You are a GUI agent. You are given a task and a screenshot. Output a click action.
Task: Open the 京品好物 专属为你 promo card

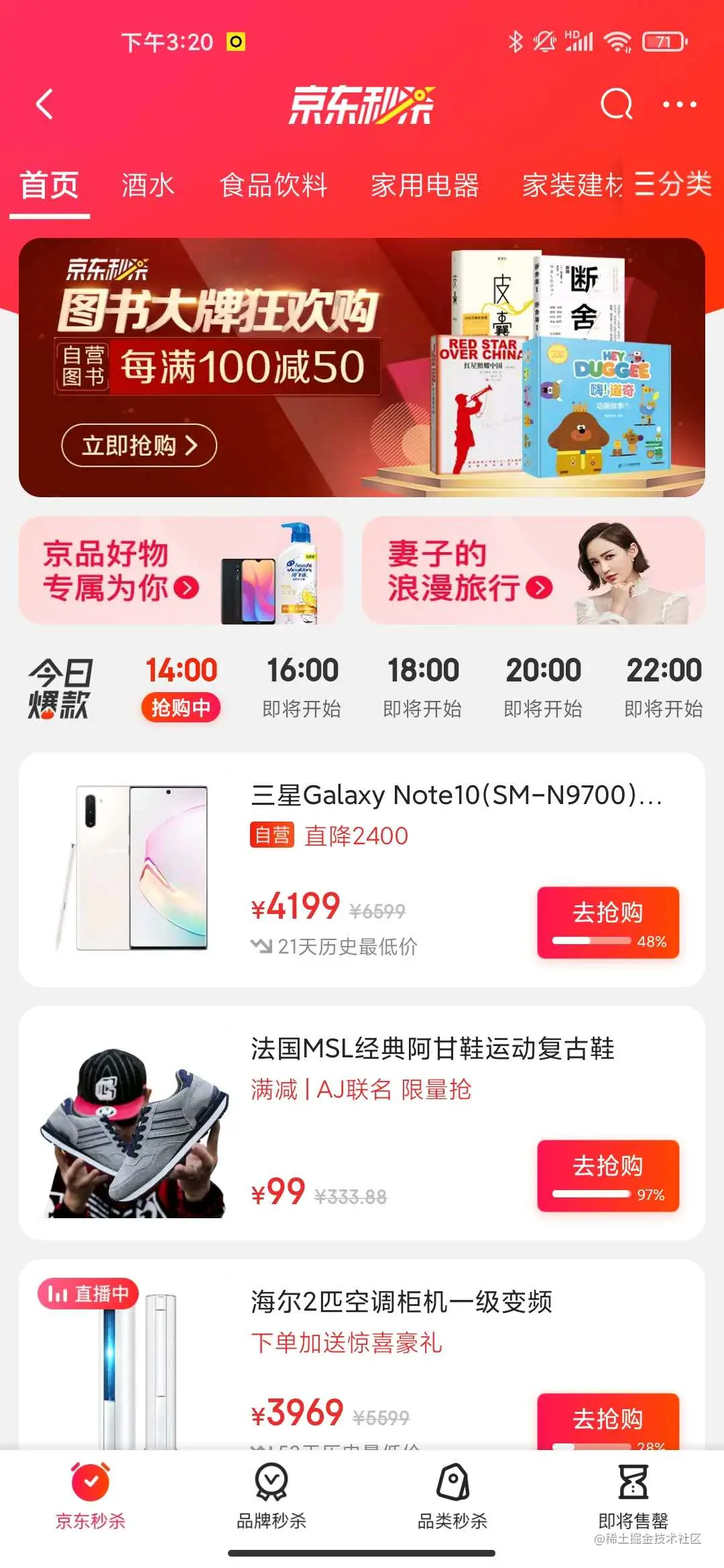point(180,571)
